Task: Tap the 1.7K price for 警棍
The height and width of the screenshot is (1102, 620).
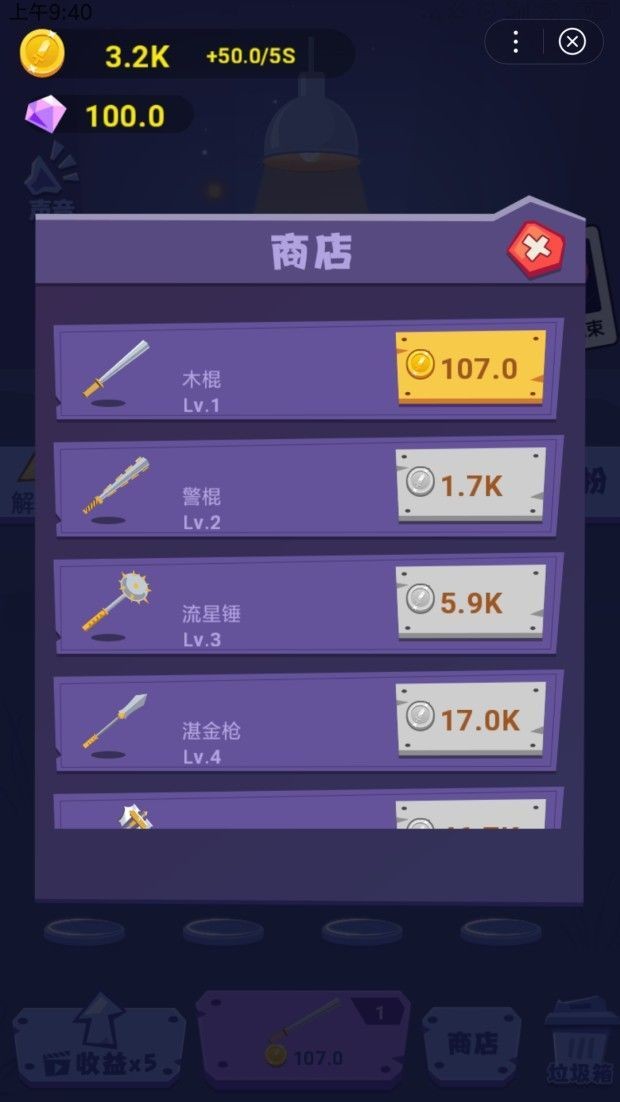Action: coord(471,485)
